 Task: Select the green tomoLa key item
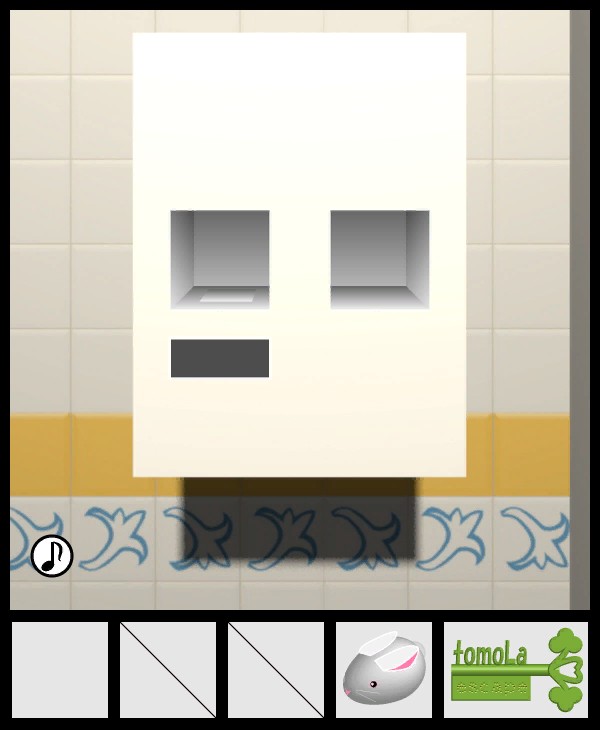516,670
